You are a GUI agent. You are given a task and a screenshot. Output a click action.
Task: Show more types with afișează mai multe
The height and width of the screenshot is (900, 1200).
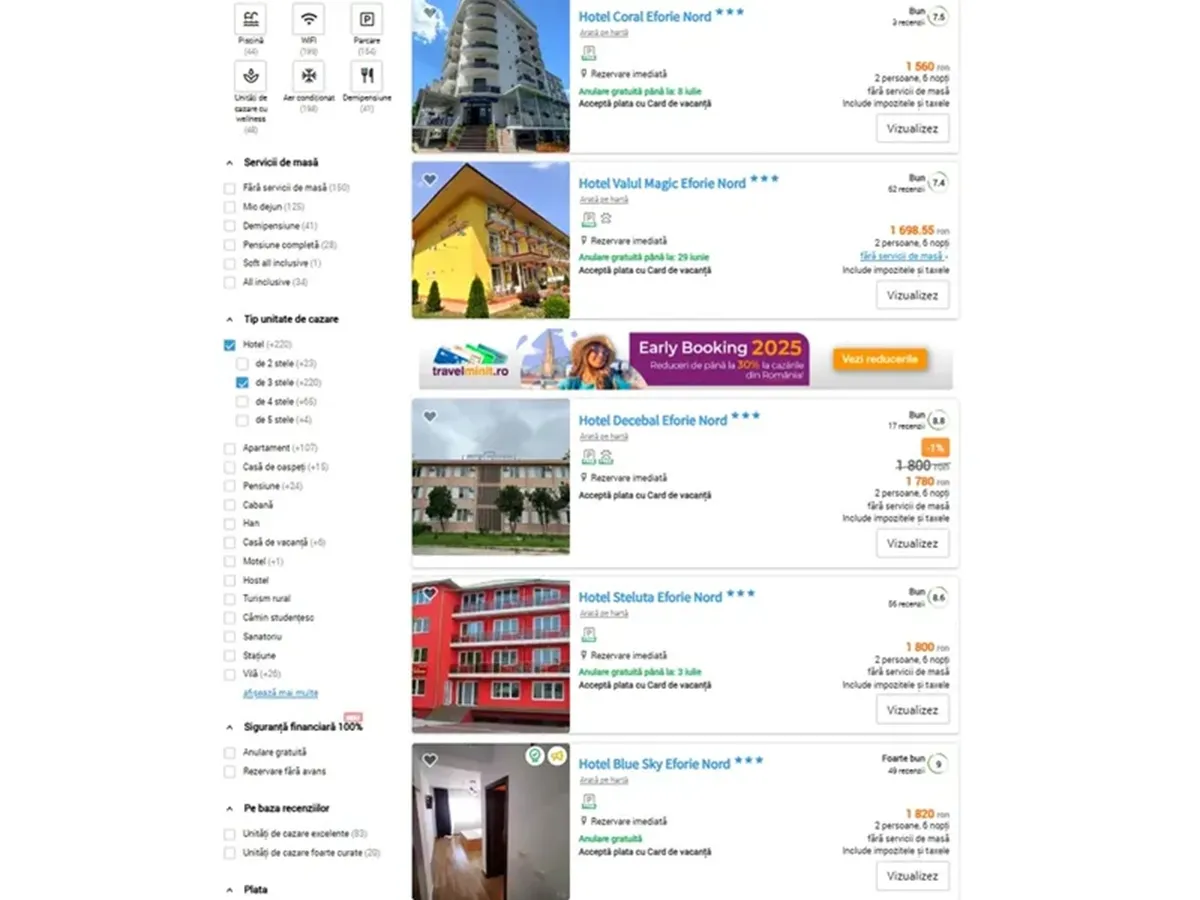[280, 693]
